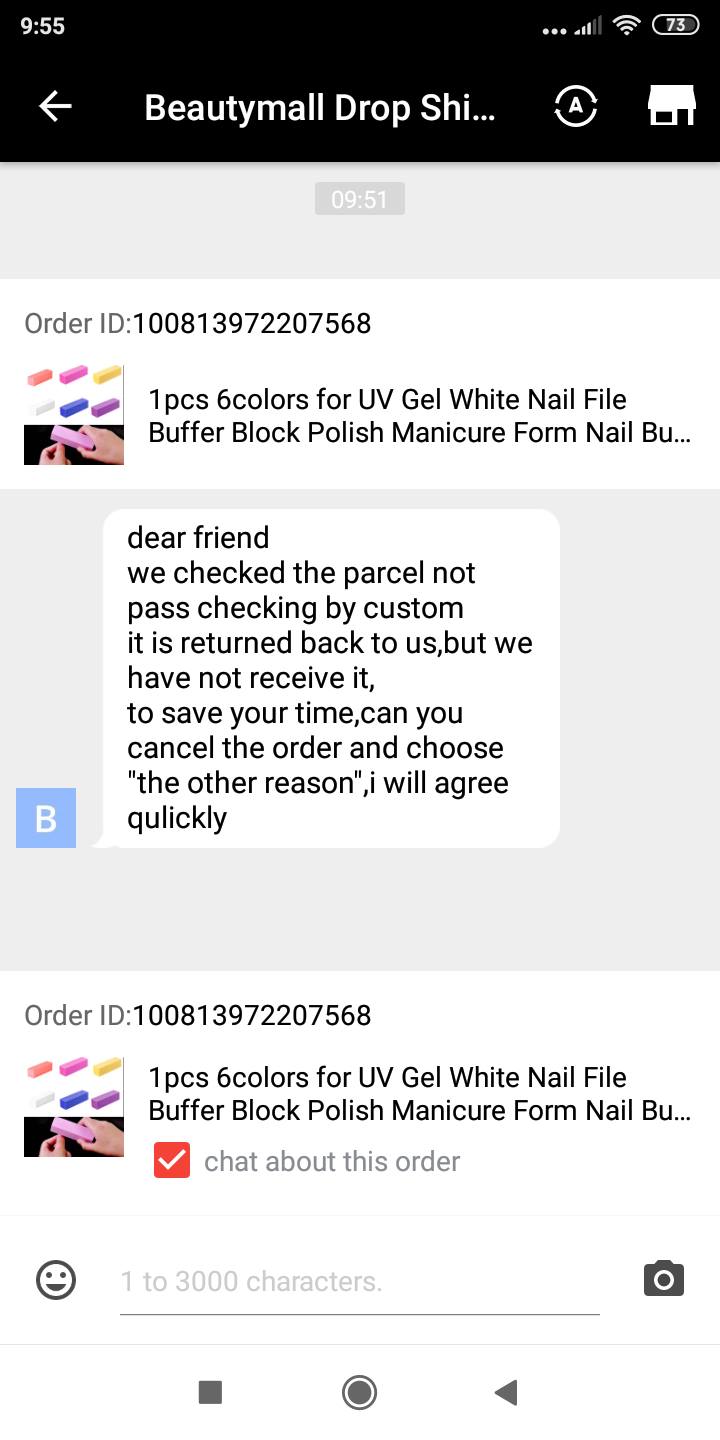Open recent apps with the square button
Screen dimensions: 720x1440
[x=210, y=1392]
